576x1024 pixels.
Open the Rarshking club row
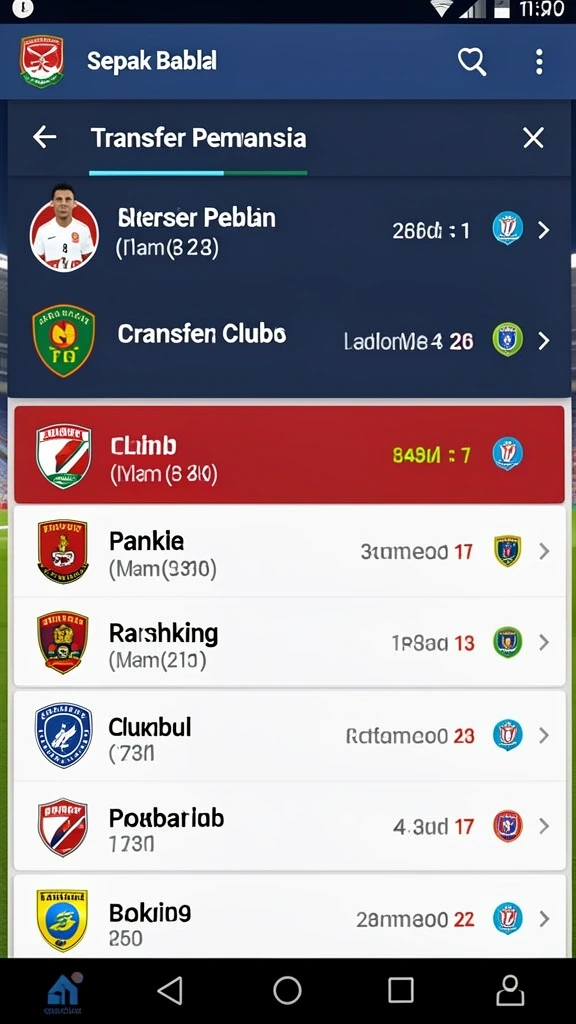[289, 643]
